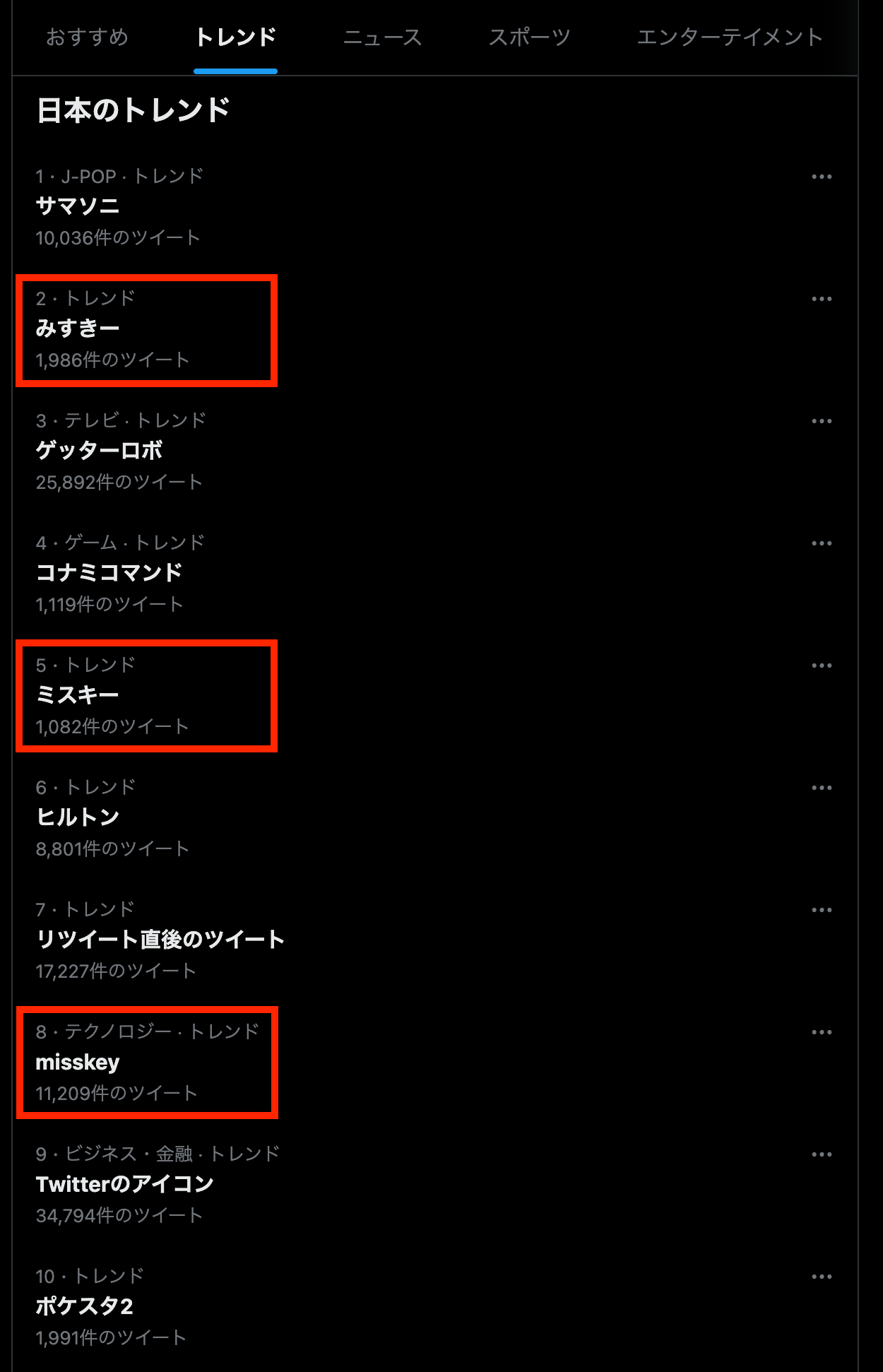Tap the ミスキー trend

coord(78,695)
